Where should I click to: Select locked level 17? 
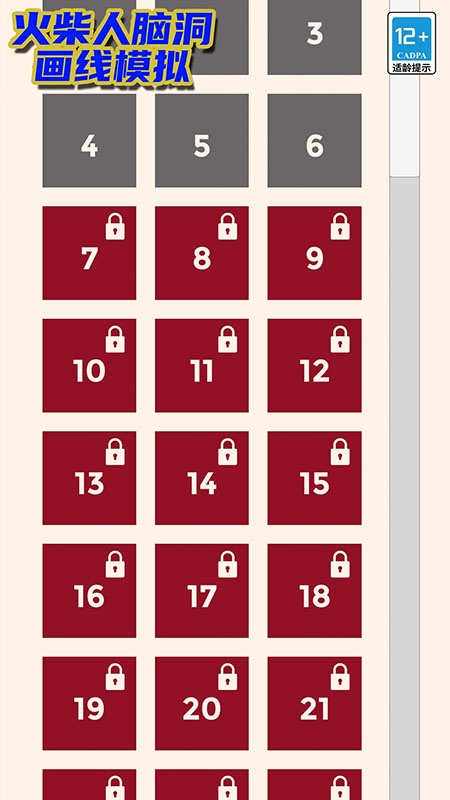click(202, 591)
